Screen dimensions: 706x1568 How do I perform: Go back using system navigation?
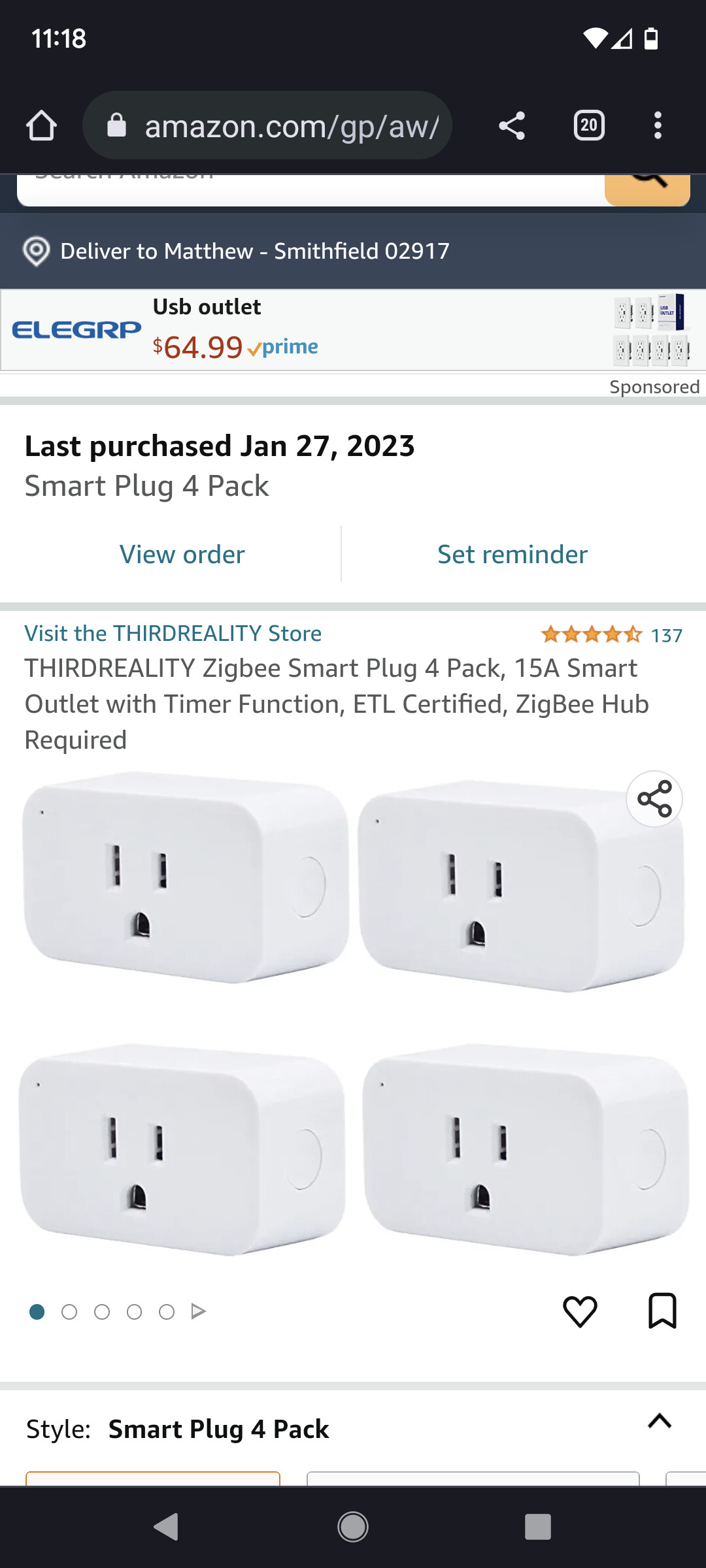[x=166, y=1527]
